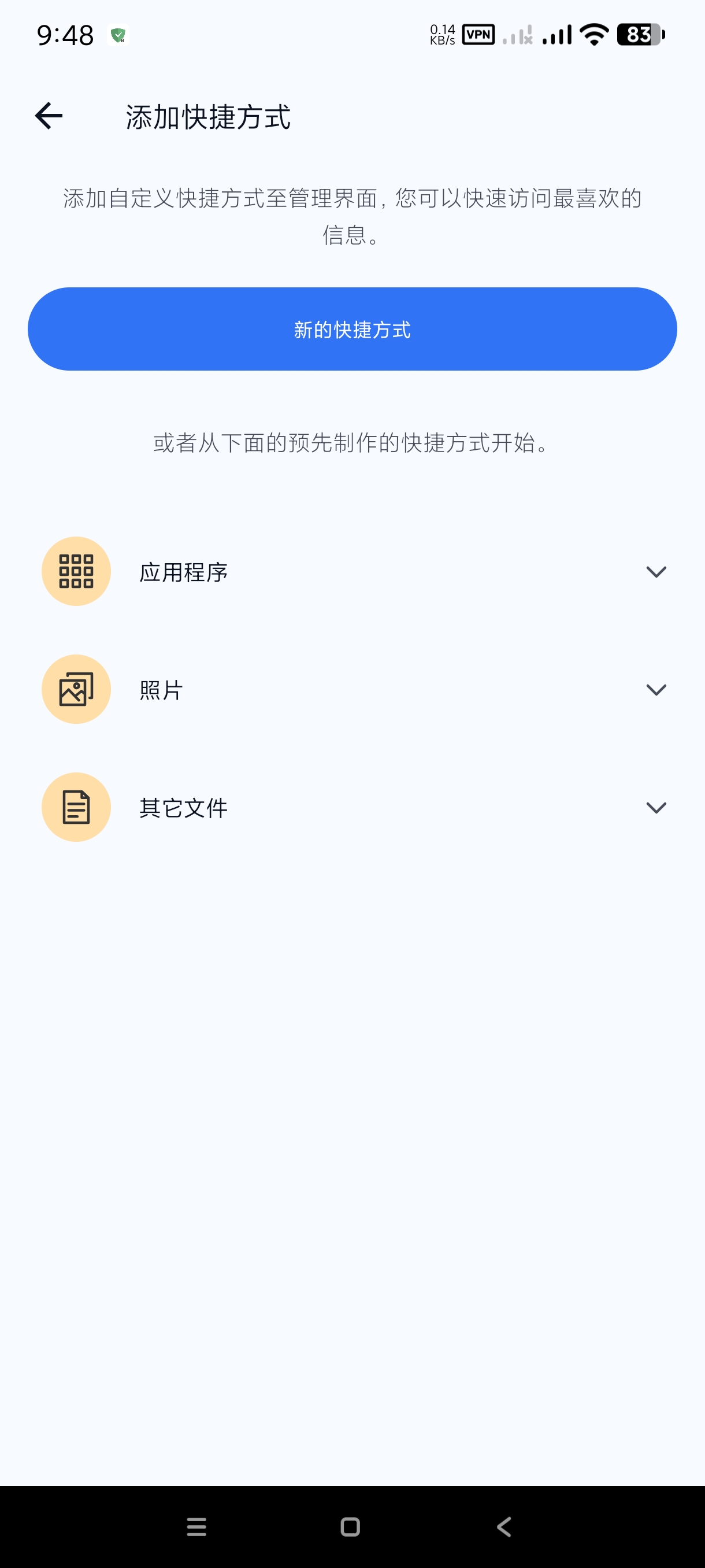705x1568 pixels.
Task: Expand the 照片 section
Action: pyautogui.click(x=656, y=690)
